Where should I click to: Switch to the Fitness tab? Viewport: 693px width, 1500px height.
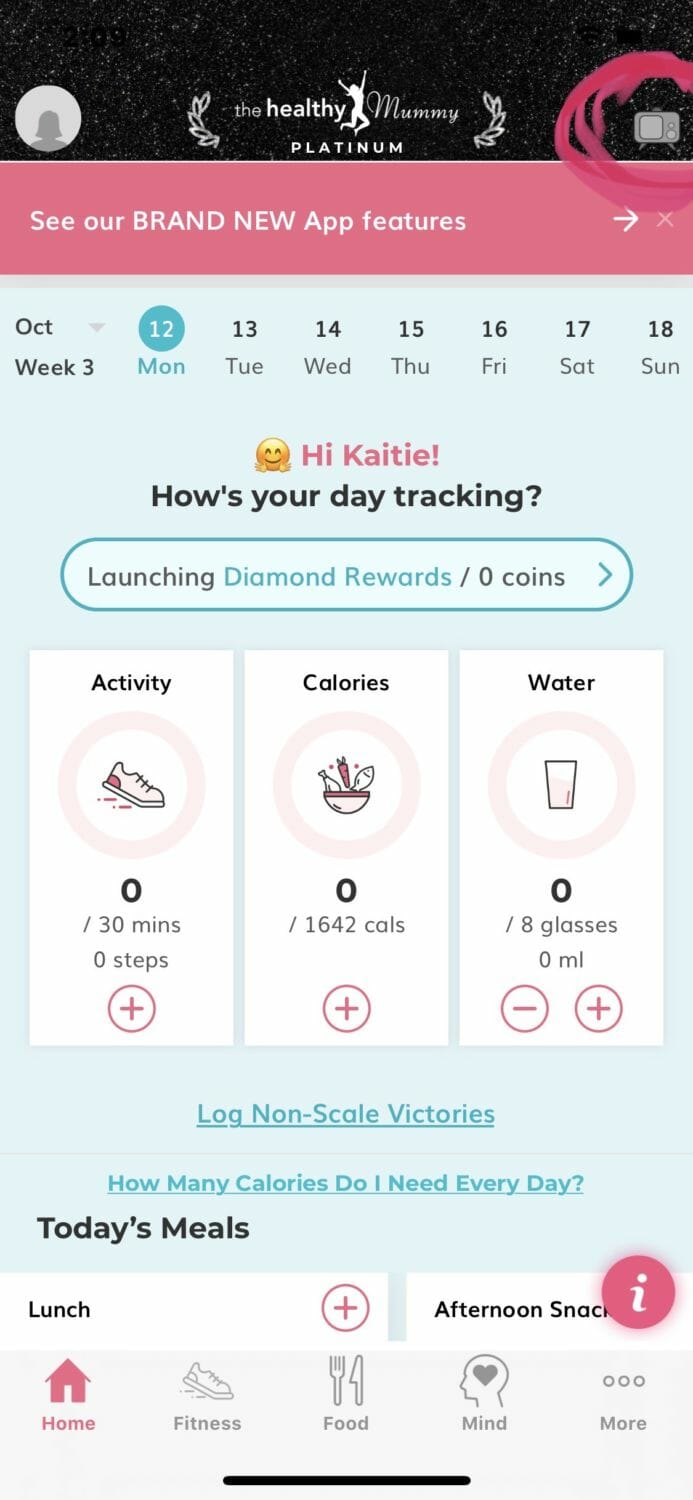207,1396
